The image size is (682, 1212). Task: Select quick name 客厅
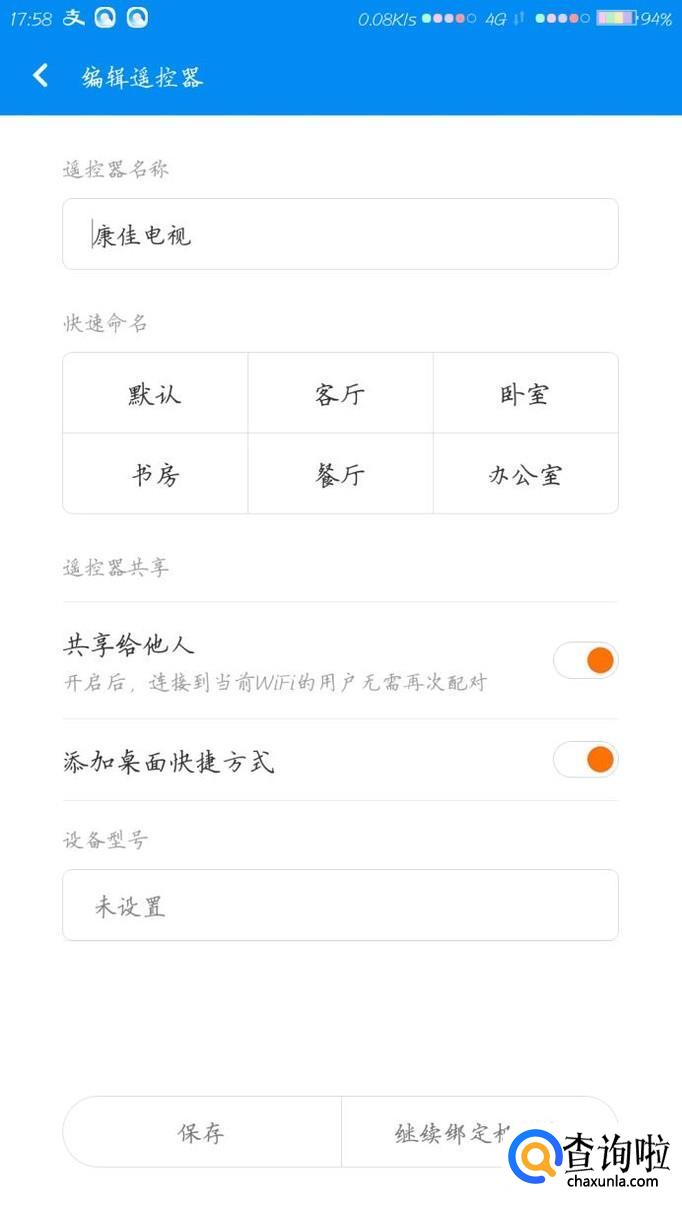click(340, 394)
